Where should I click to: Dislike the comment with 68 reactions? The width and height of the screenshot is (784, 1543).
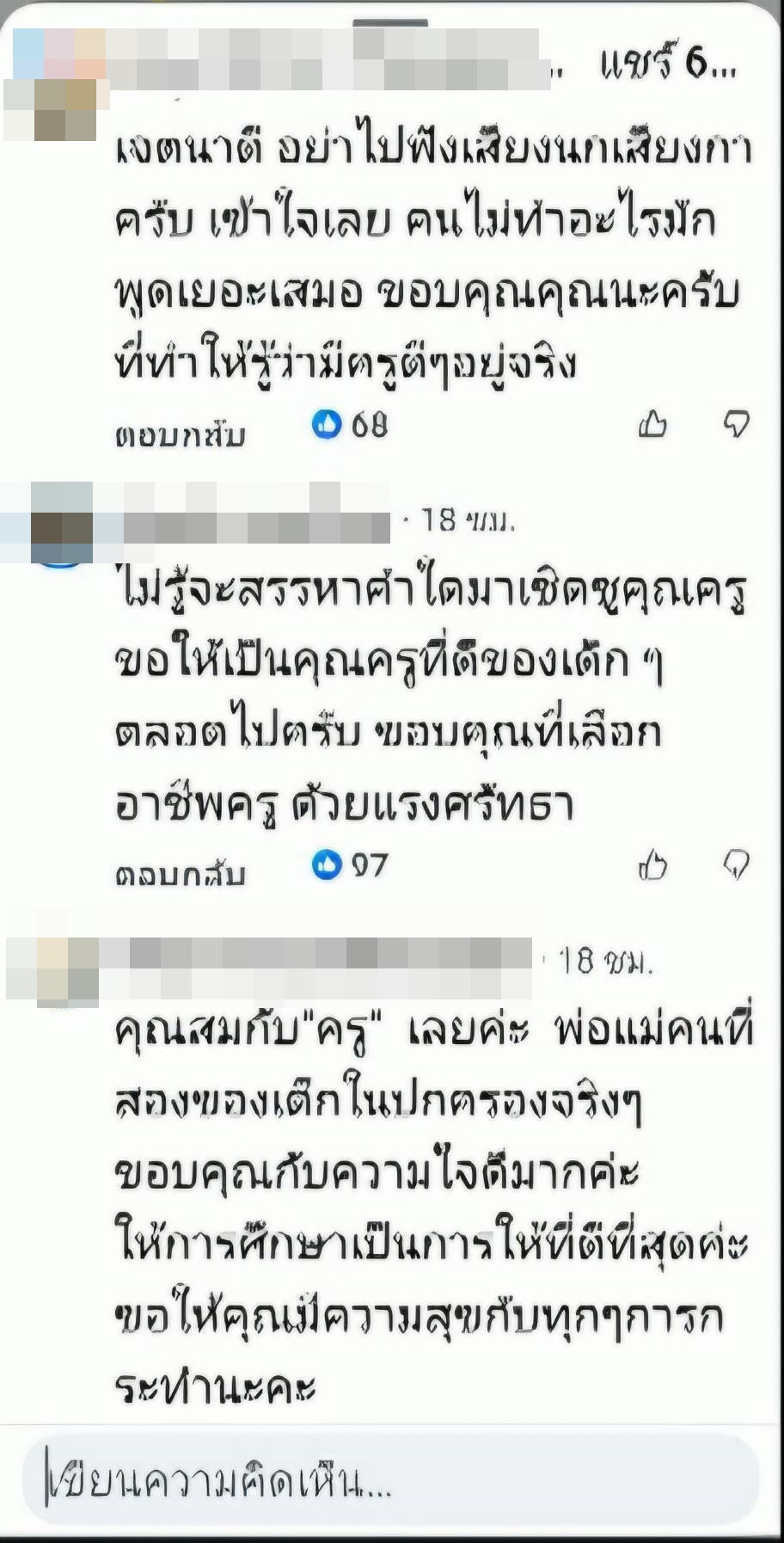click(736, 424)
